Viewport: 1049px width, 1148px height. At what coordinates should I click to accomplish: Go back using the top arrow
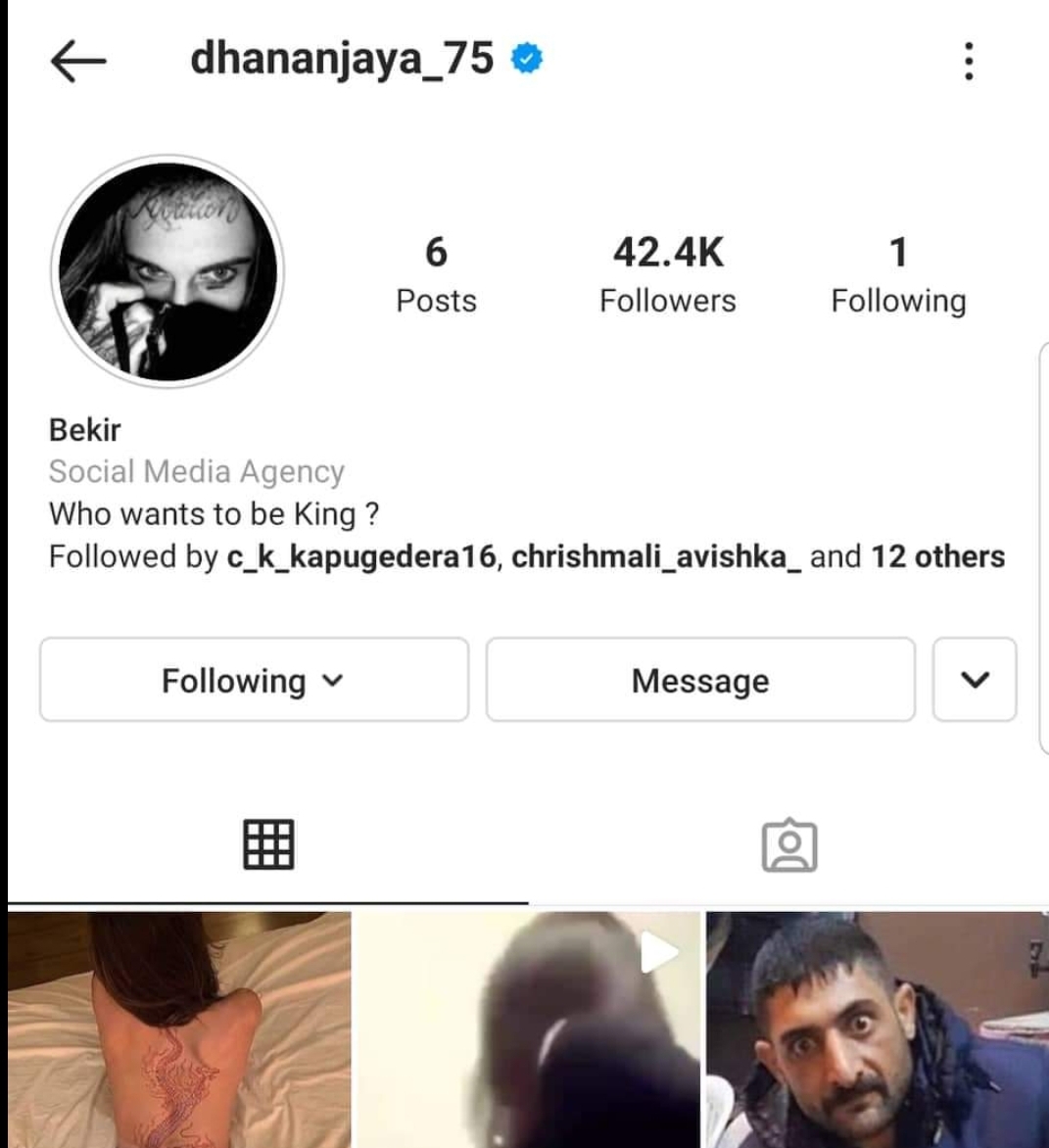[x=77, y=62]
